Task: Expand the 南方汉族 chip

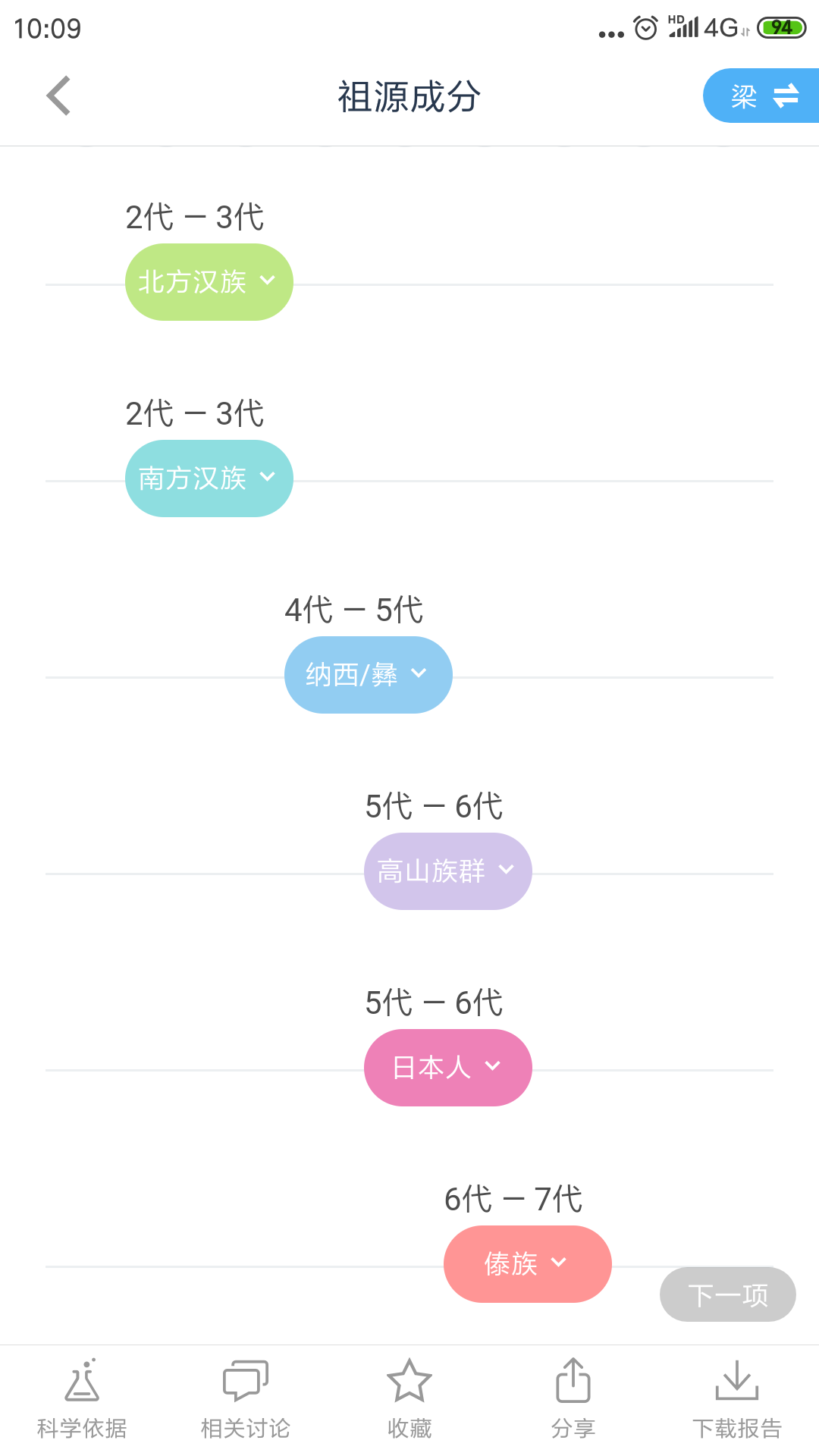Action: tap(209, 479)
